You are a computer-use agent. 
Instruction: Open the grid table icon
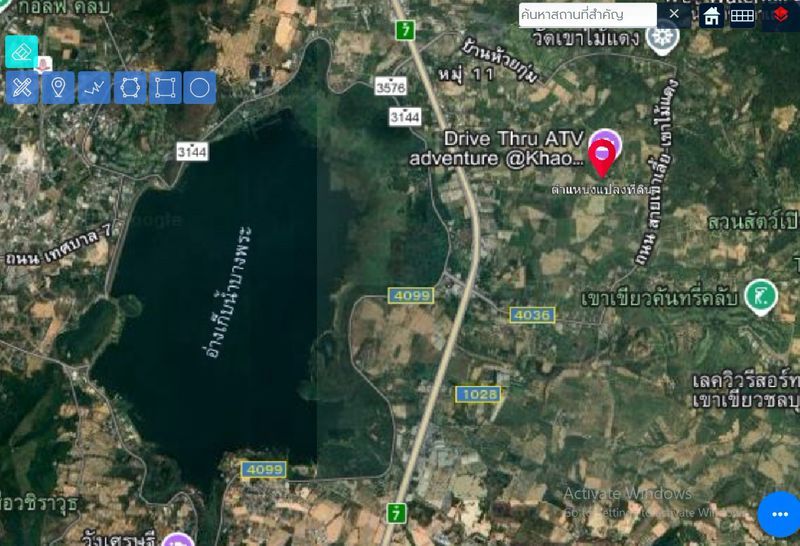tap(742, 16)
